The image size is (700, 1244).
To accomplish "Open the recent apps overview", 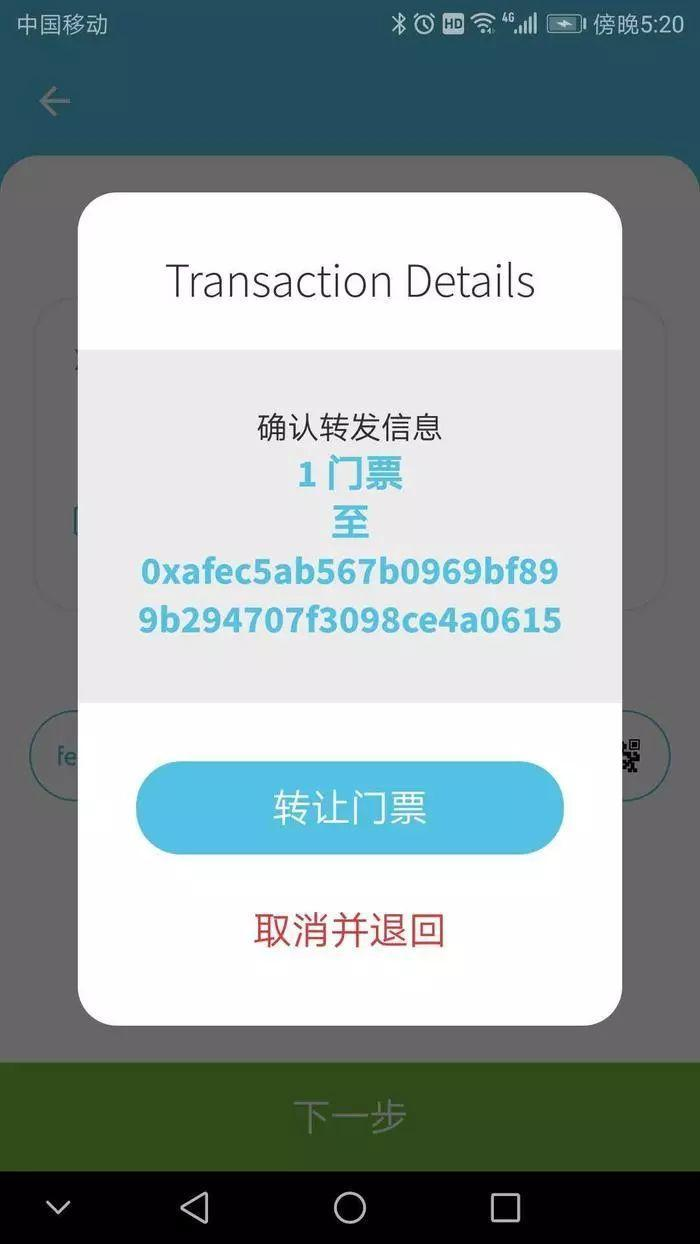I will [505, 1207].
